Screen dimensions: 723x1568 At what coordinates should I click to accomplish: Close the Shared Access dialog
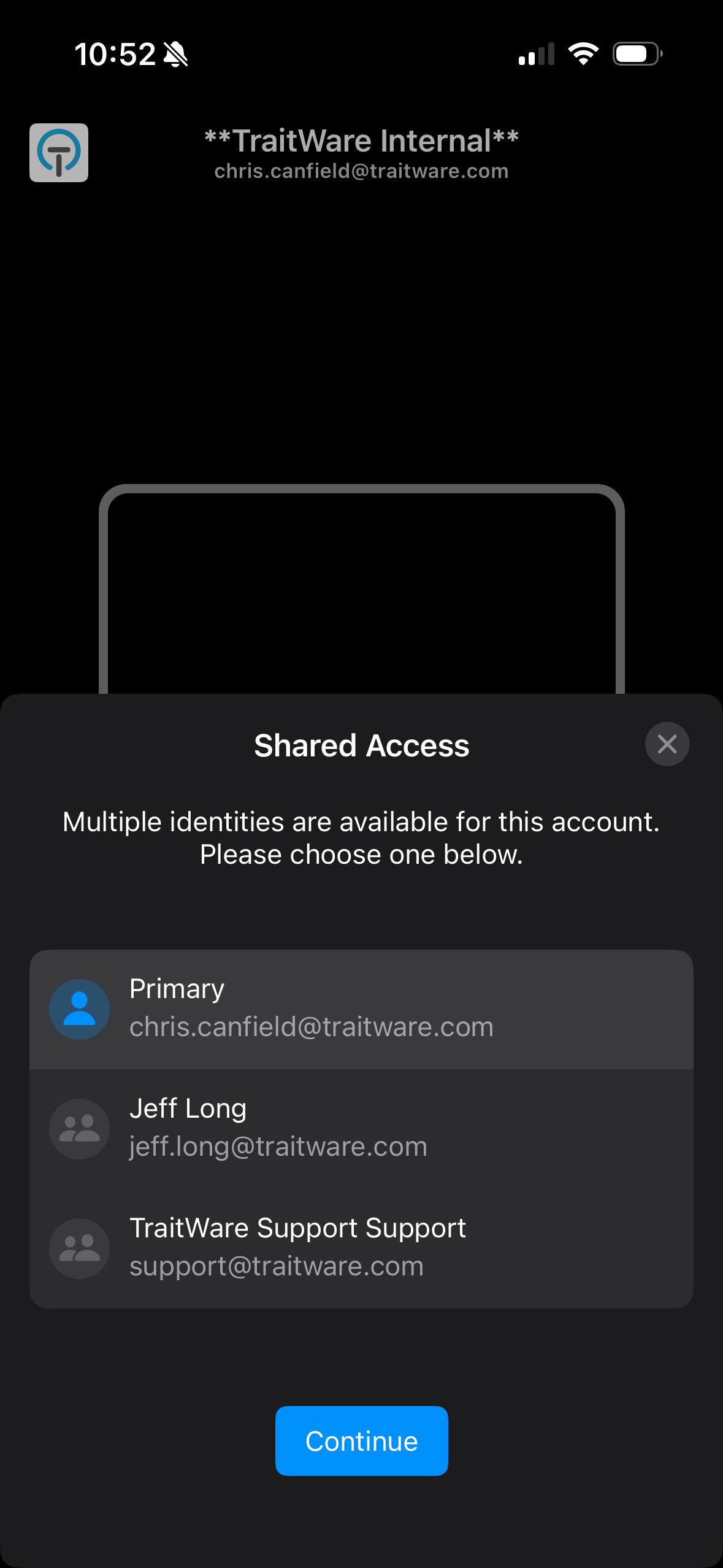pos(667,744)
